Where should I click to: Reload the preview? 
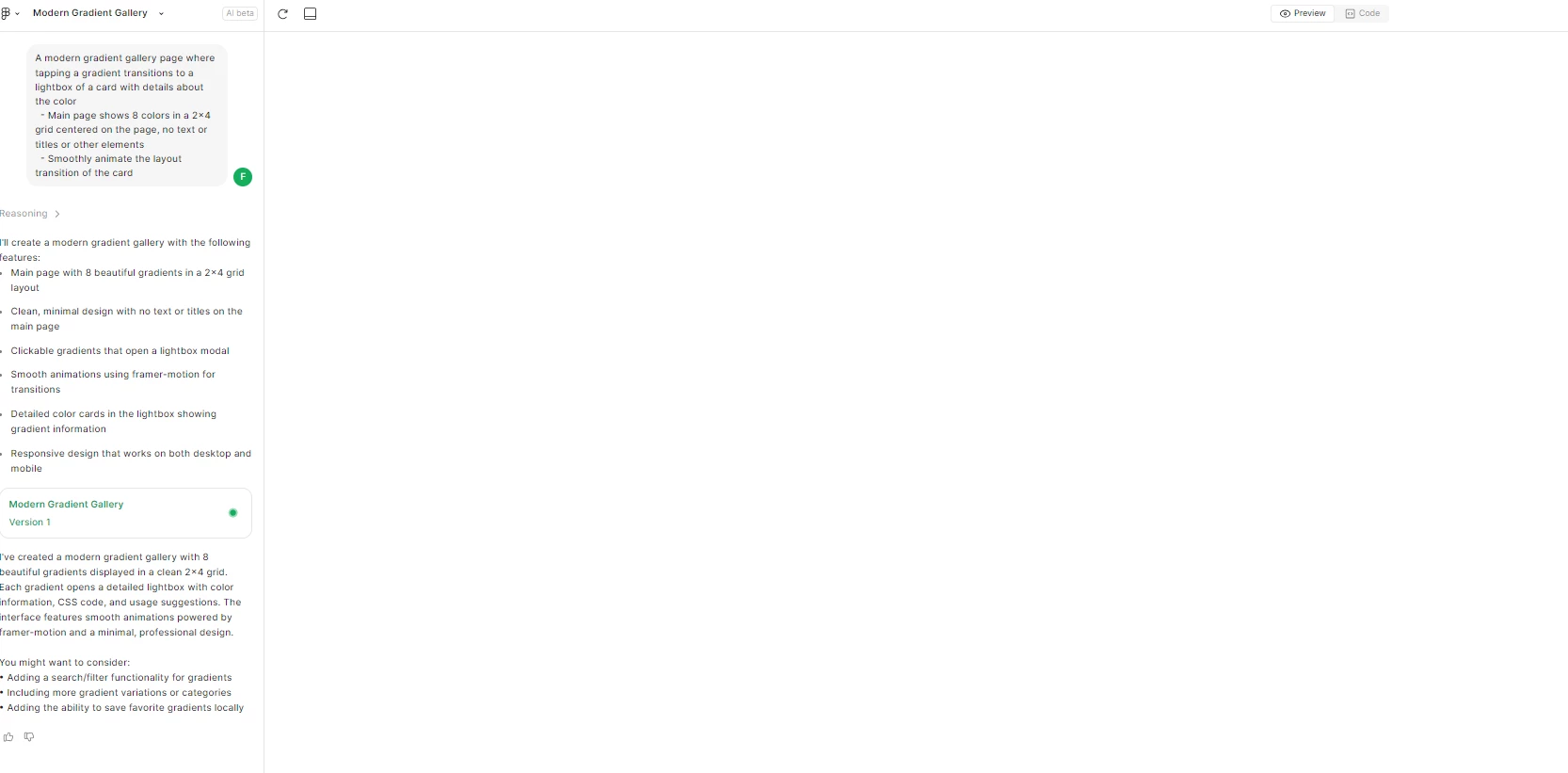[x=282, y=14]
